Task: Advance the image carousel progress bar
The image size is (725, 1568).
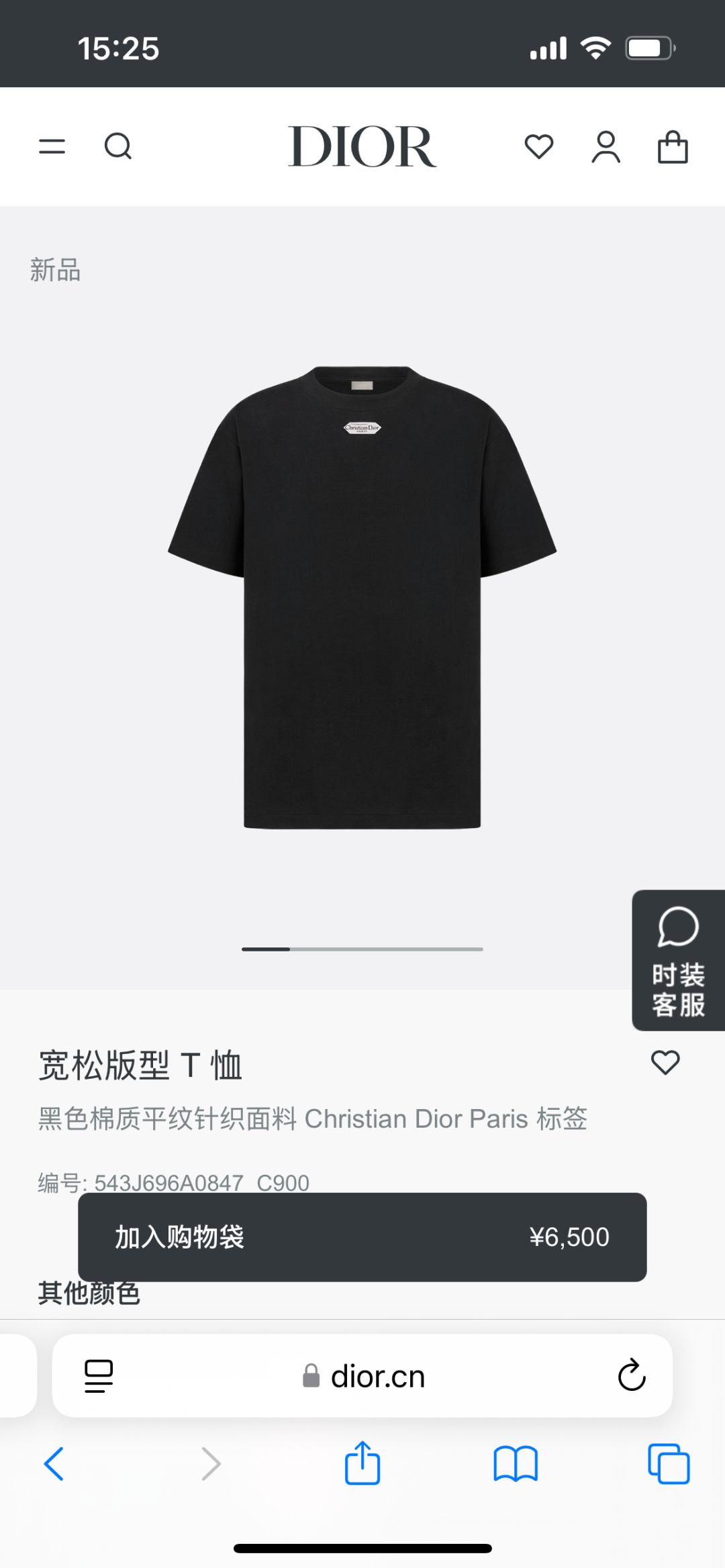Action: (362, 949)
